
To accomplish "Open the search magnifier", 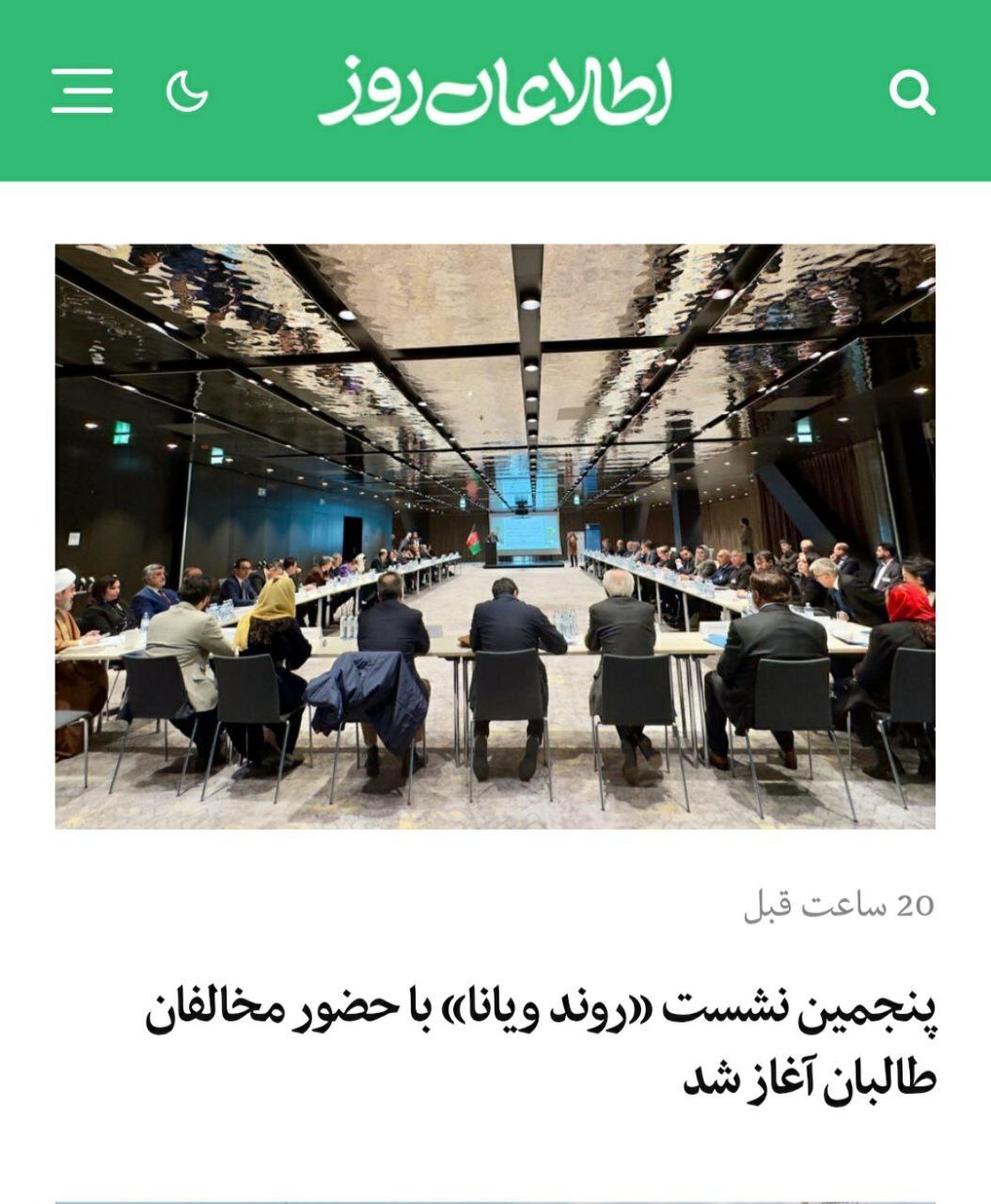I will 910,92.
